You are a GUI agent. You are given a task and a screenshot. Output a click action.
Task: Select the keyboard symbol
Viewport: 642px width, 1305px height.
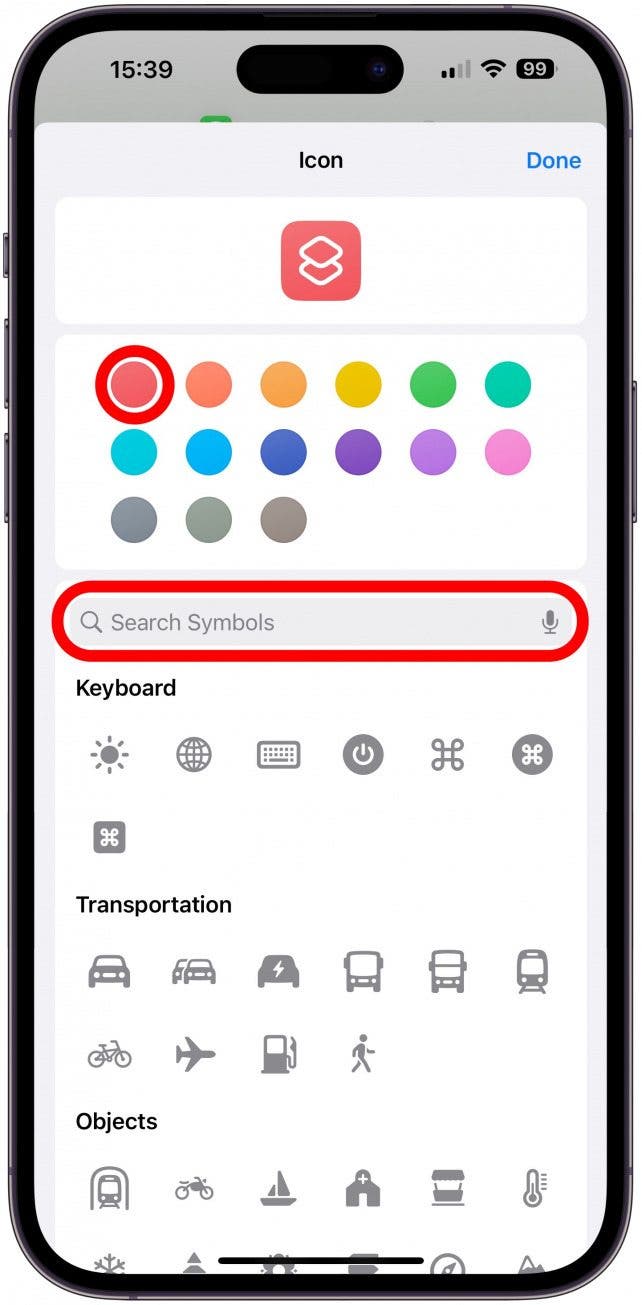pos(278,755)
